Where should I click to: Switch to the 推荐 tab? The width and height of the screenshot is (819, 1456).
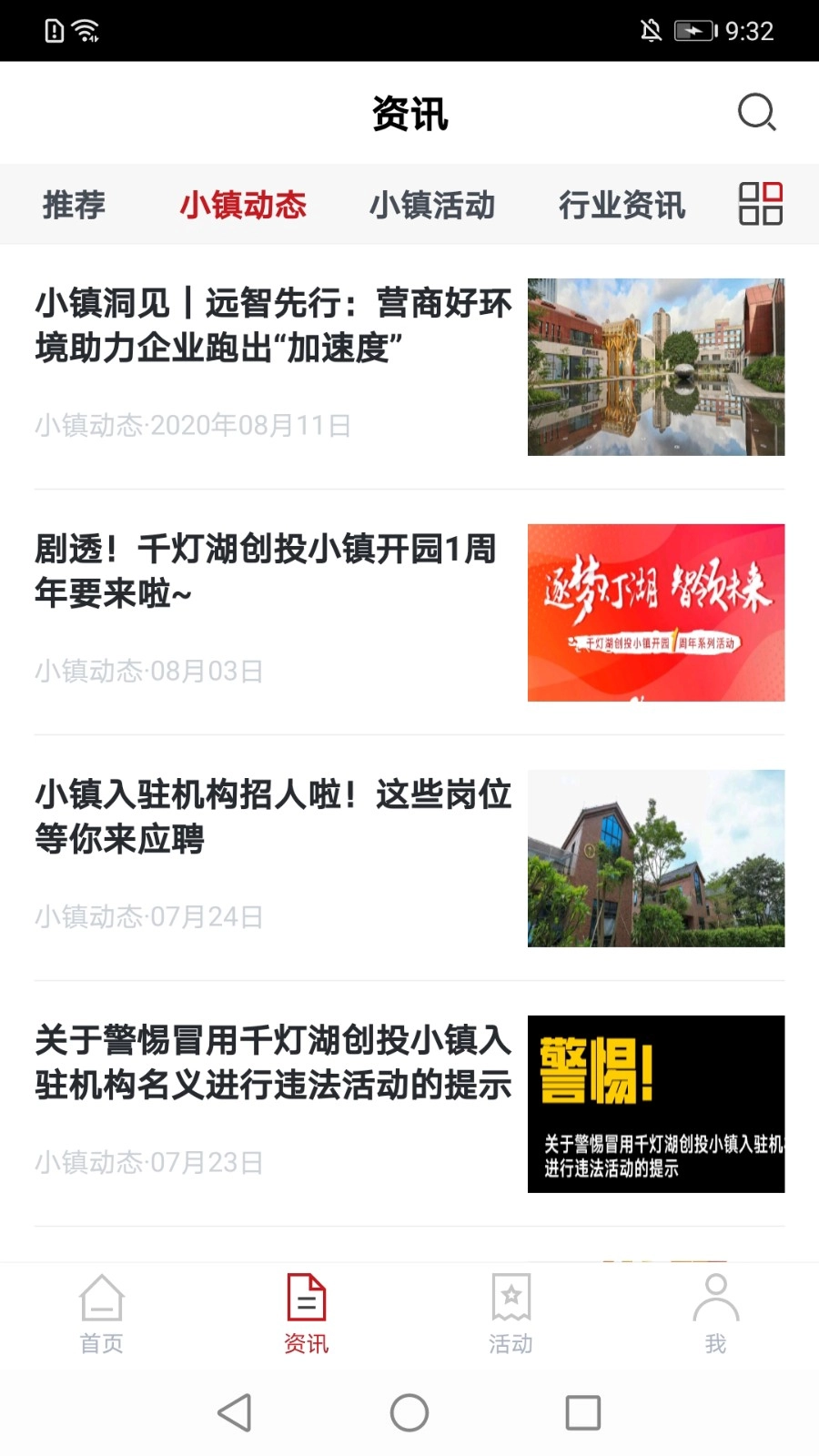pyautogui.click(x=73, y=206)
